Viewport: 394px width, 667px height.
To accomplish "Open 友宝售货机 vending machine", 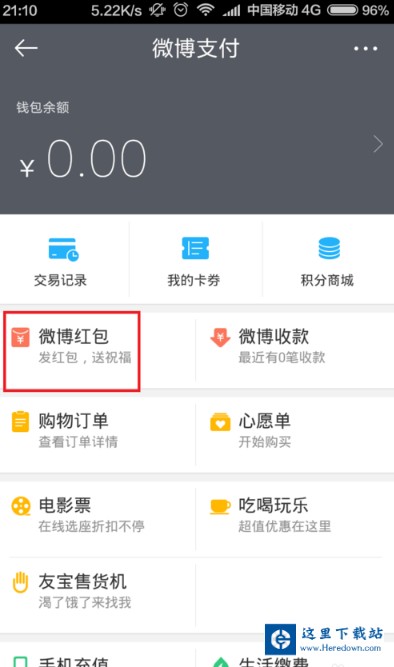I will pyautogui.click(x=98, y=595).
